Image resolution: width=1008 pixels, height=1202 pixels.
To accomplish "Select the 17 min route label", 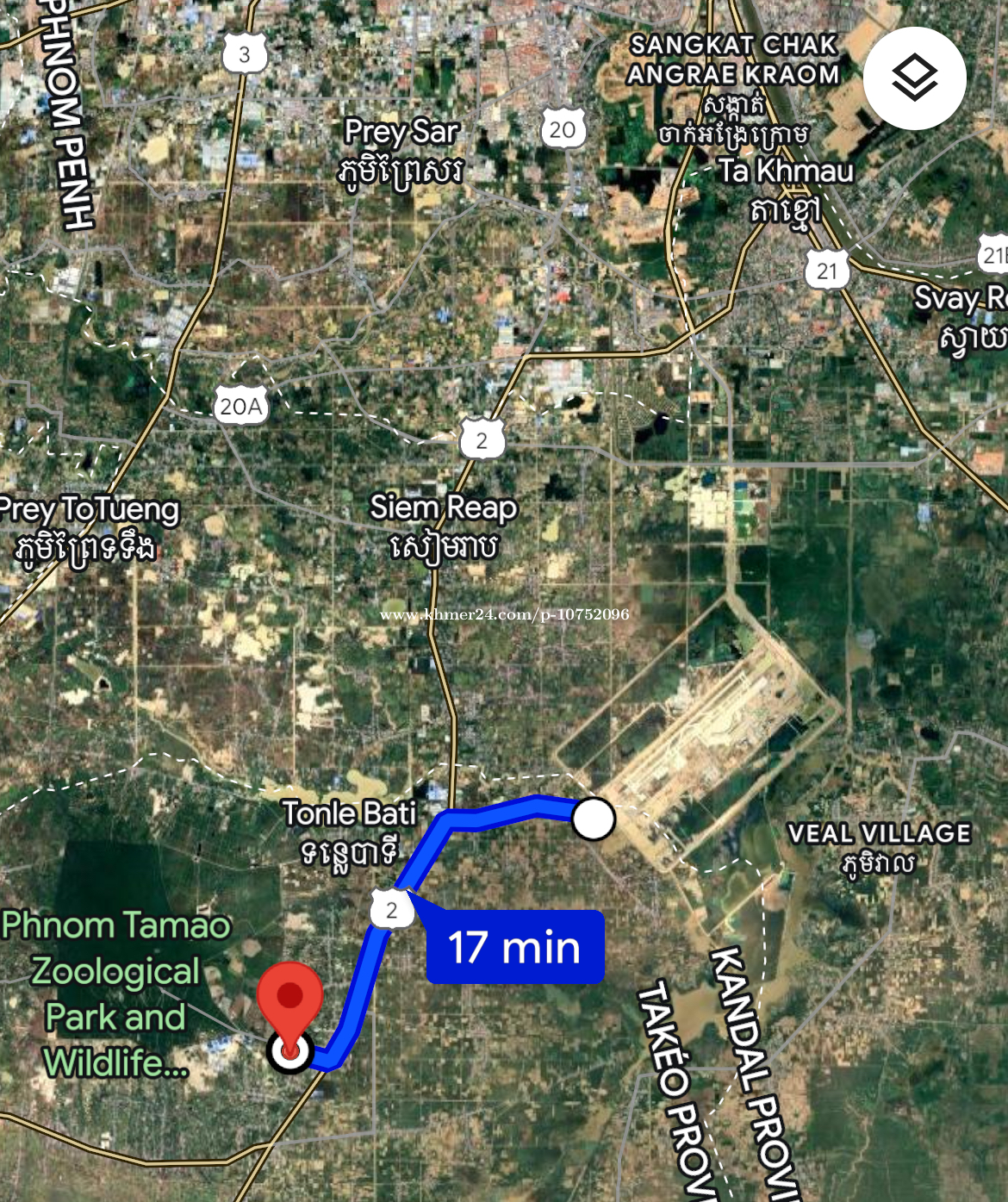I will tap(515, 947).
